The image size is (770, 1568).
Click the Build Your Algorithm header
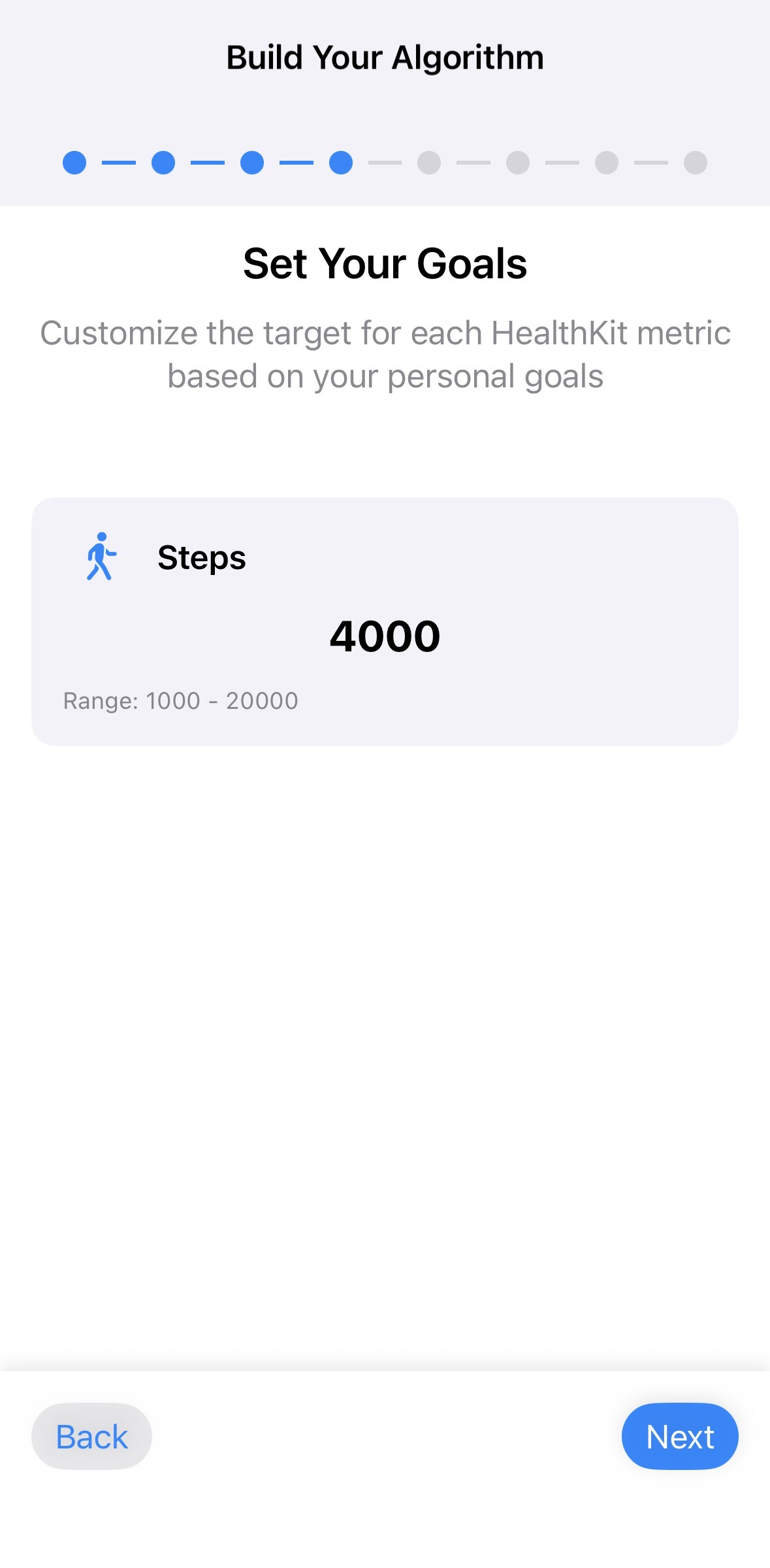coord(385,57)
